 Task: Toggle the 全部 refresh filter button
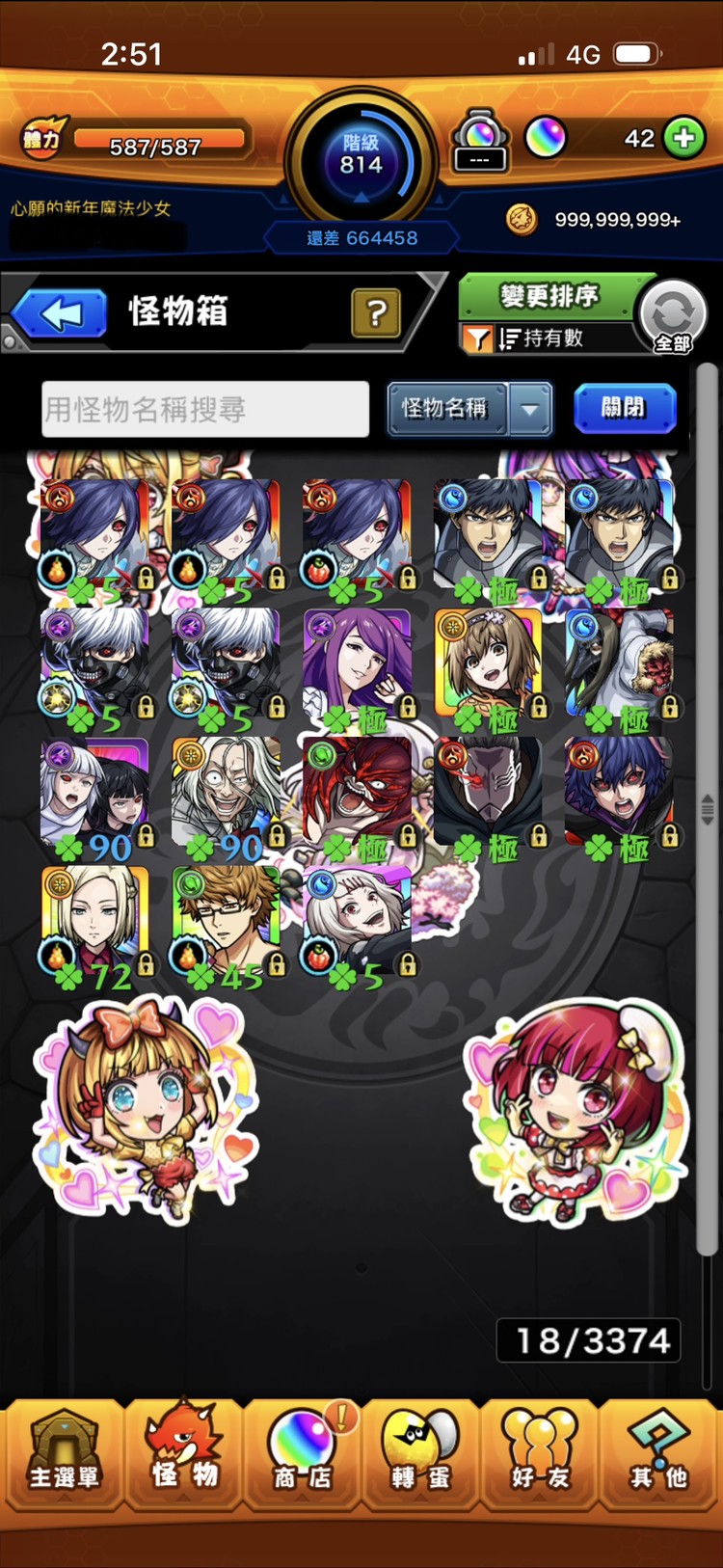click(x=672, y=317)
